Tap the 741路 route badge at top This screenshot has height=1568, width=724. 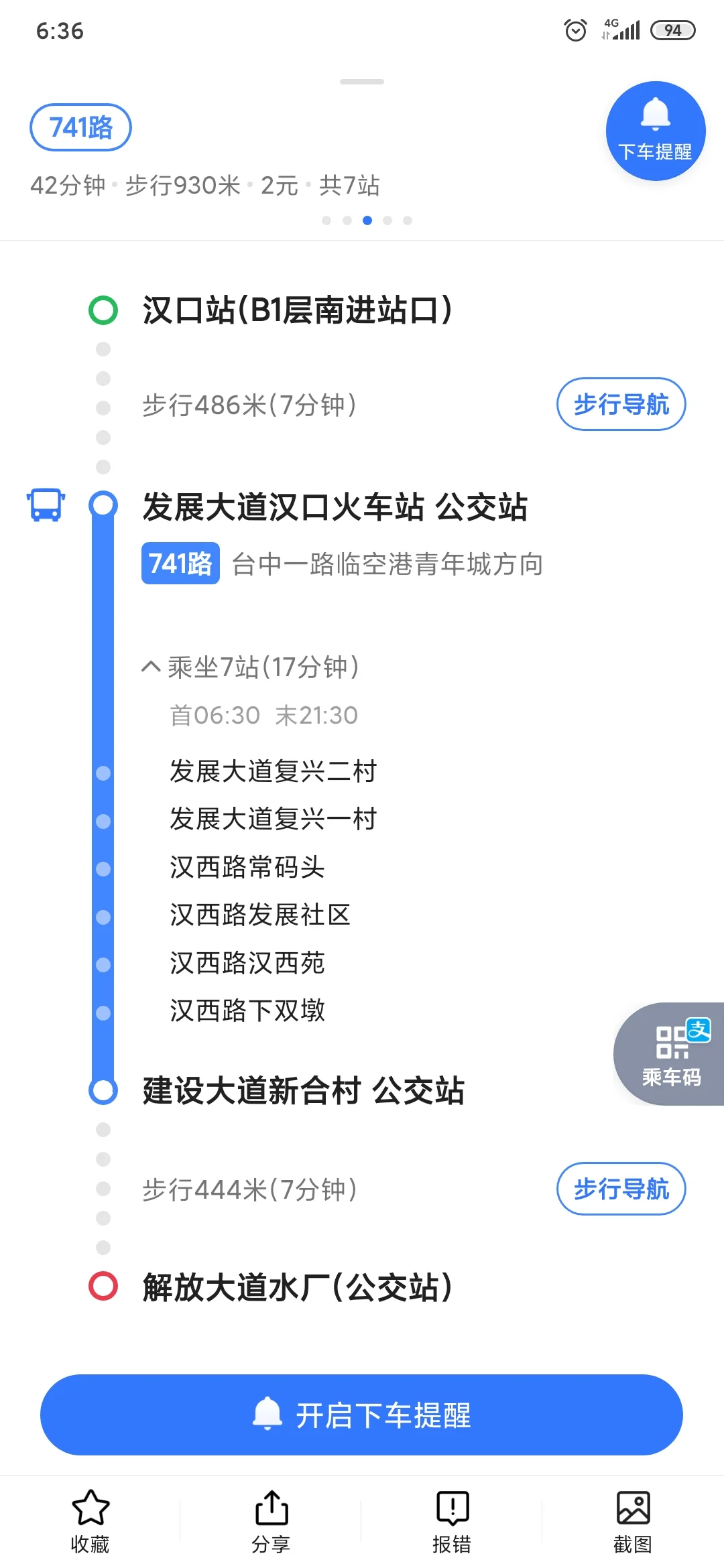coord(80,127)
